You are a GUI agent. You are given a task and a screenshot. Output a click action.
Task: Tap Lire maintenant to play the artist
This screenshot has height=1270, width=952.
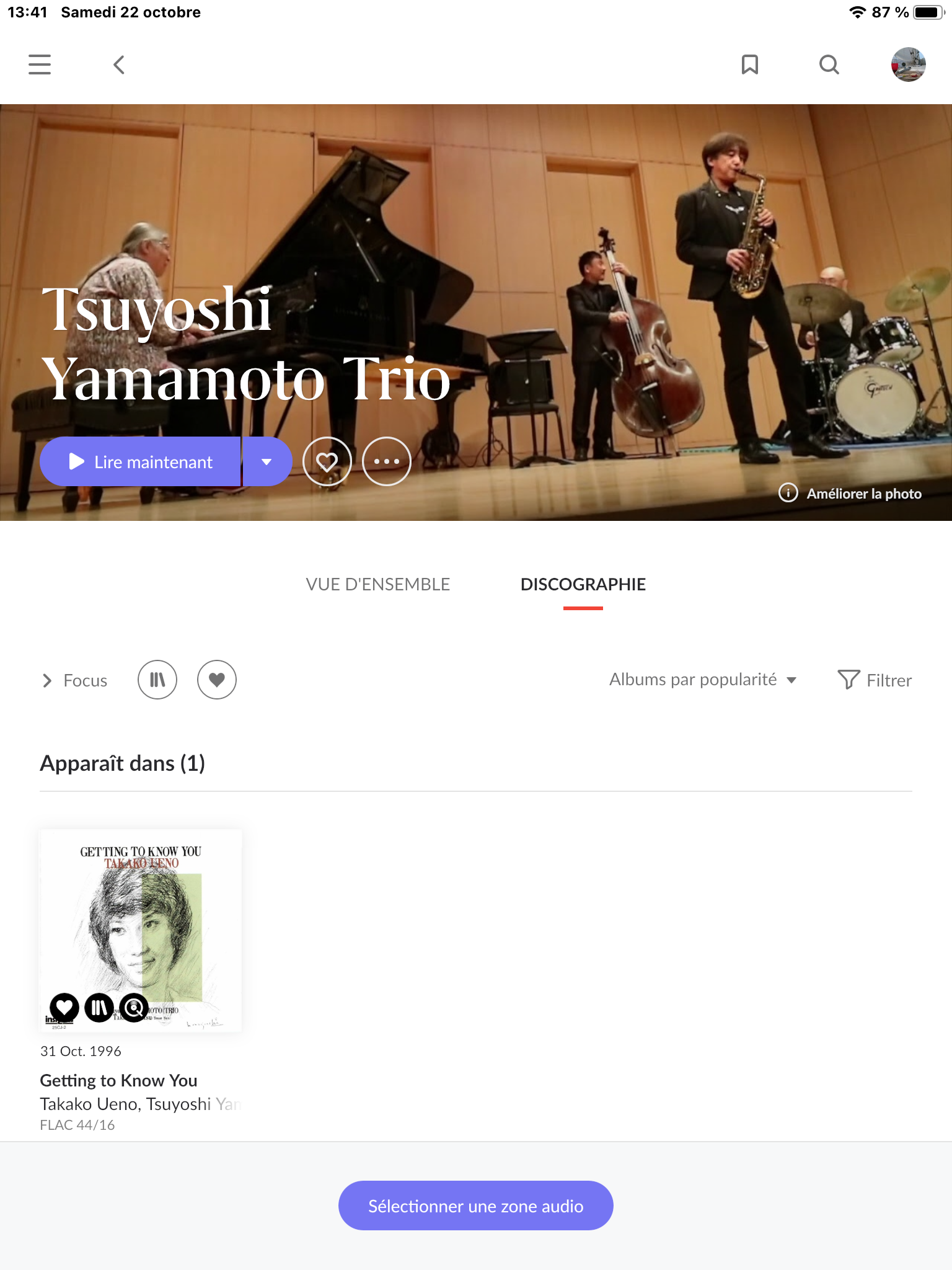point(141,462)
